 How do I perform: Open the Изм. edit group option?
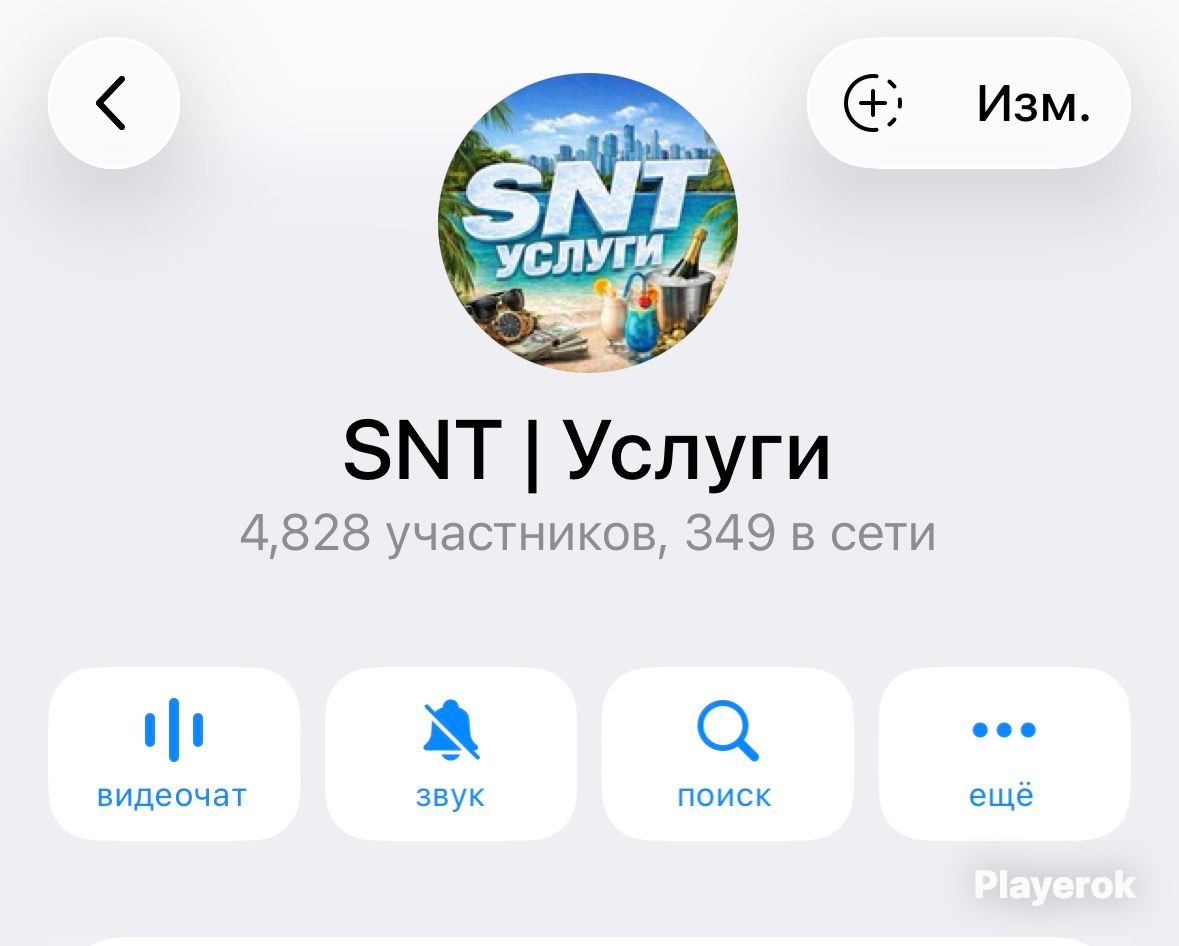point(1033,103)
